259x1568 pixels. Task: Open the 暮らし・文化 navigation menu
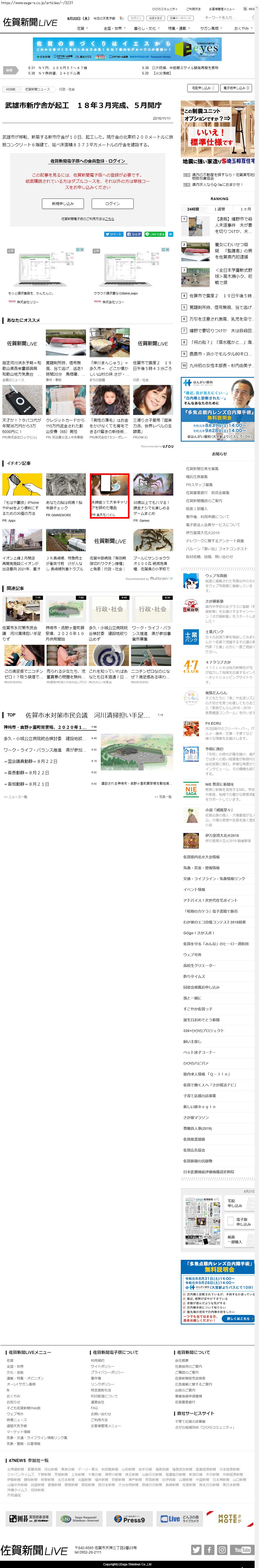145,29
